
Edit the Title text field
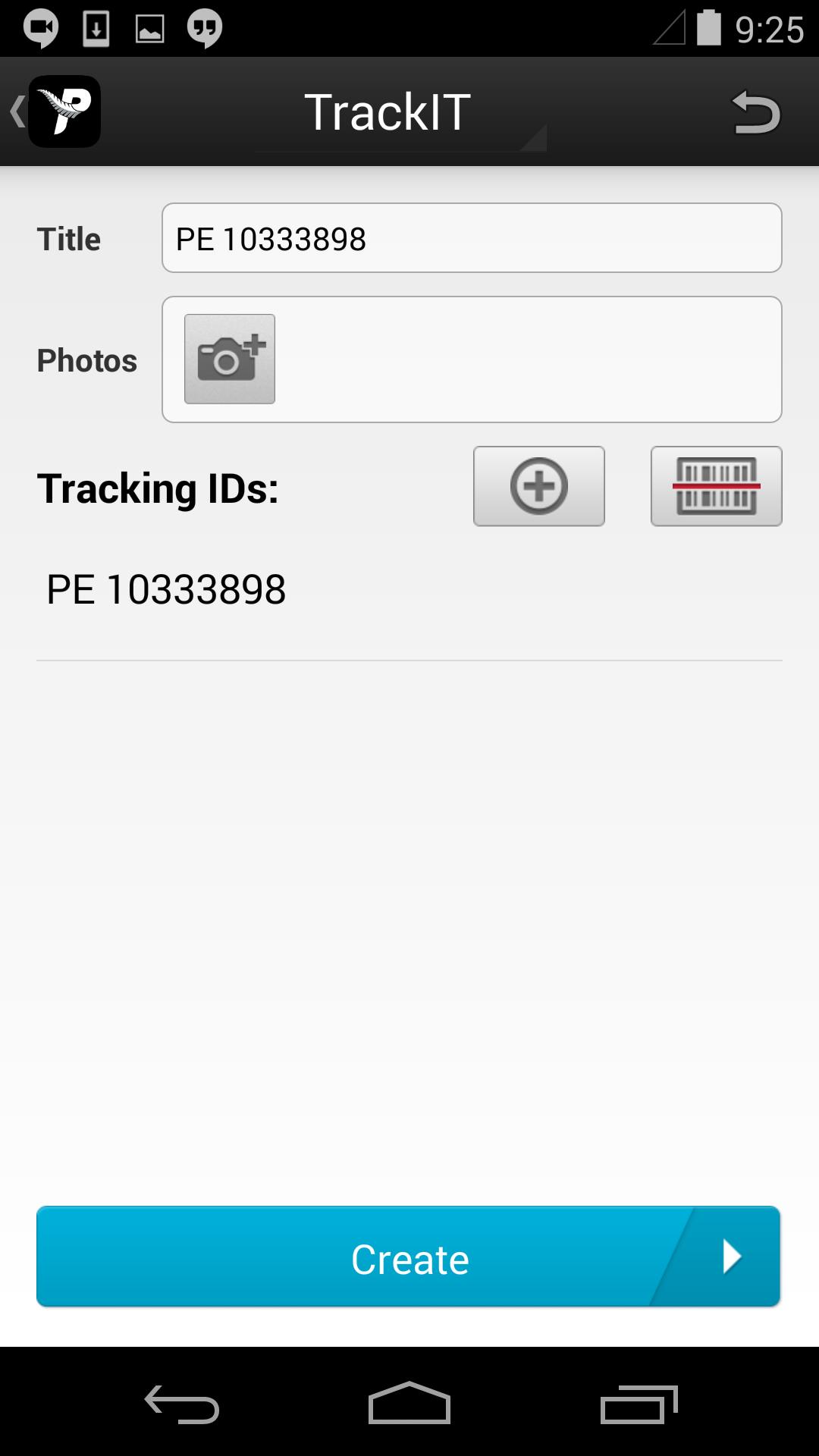[x=471, y=238]
